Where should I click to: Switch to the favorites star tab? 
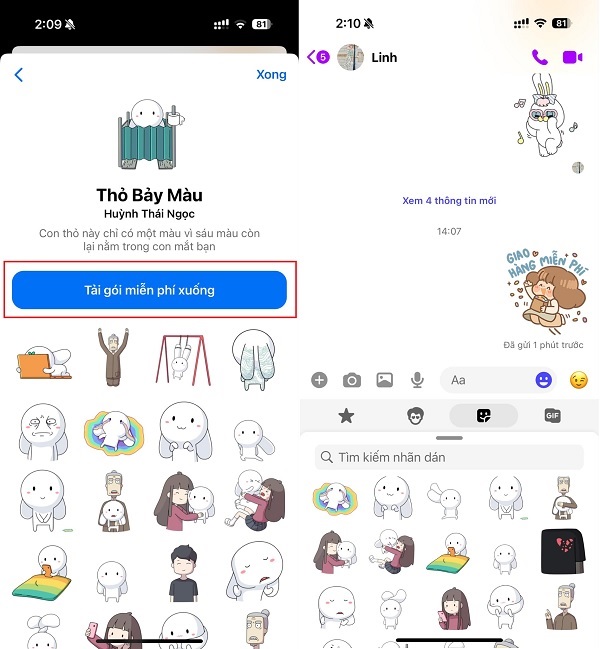pyautogui.click(x=346, y=415)
